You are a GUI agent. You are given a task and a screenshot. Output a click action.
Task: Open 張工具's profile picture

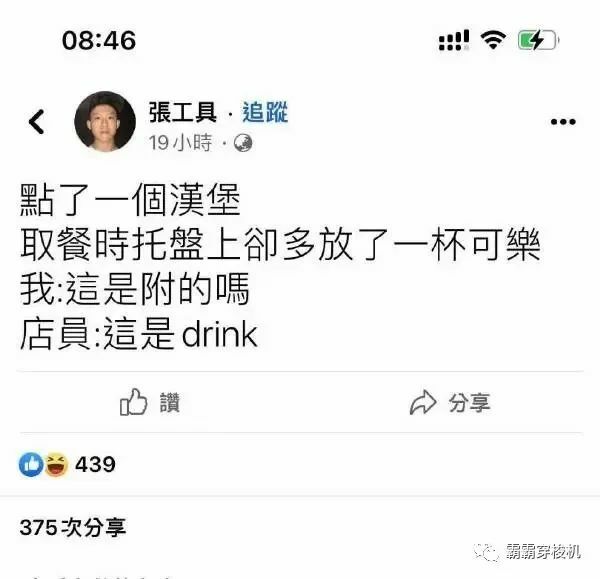click(x=104, y=122)
